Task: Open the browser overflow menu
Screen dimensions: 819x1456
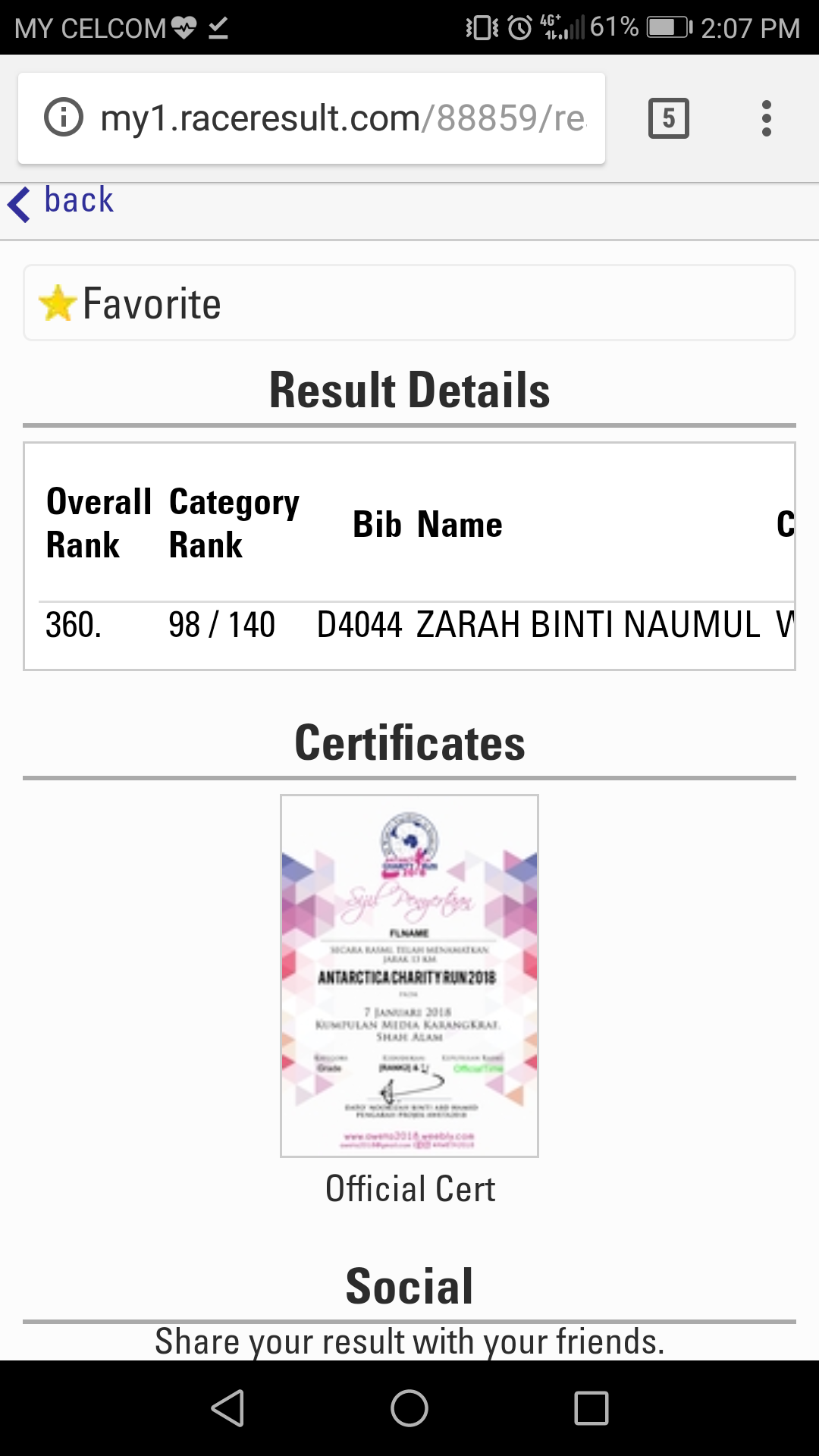Action: coord(767,118)
